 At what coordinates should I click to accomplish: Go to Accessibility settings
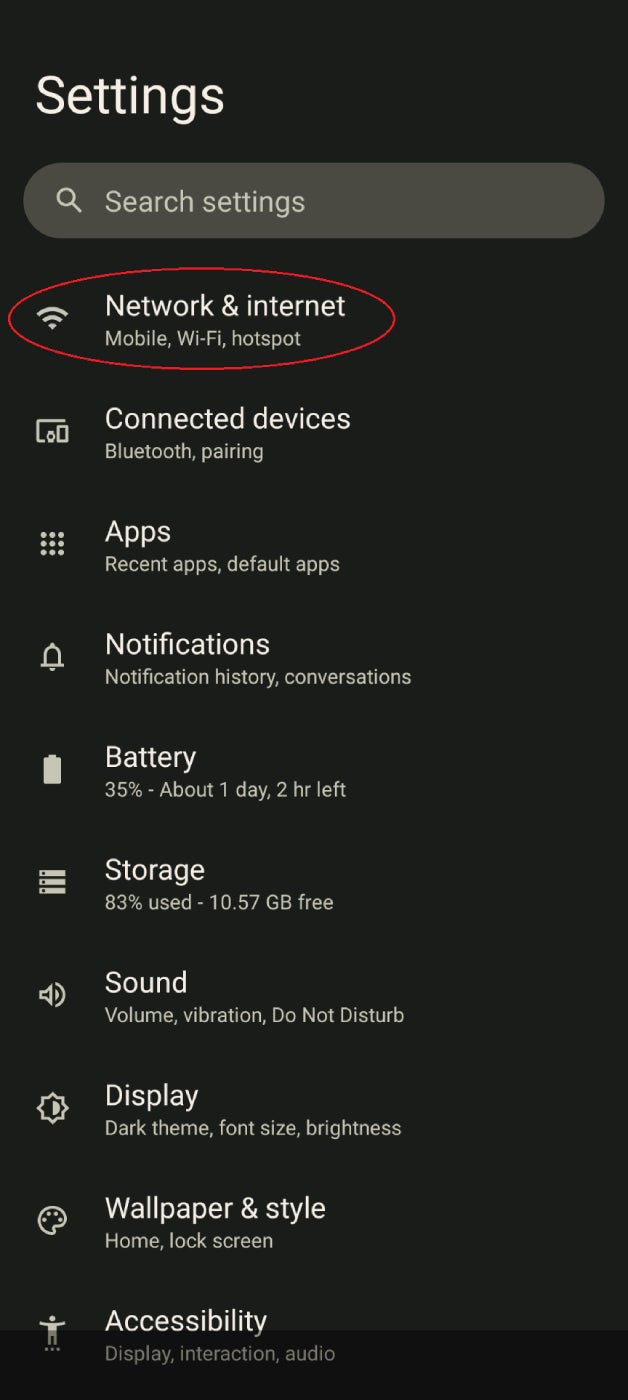click(x=220, y=1335)
